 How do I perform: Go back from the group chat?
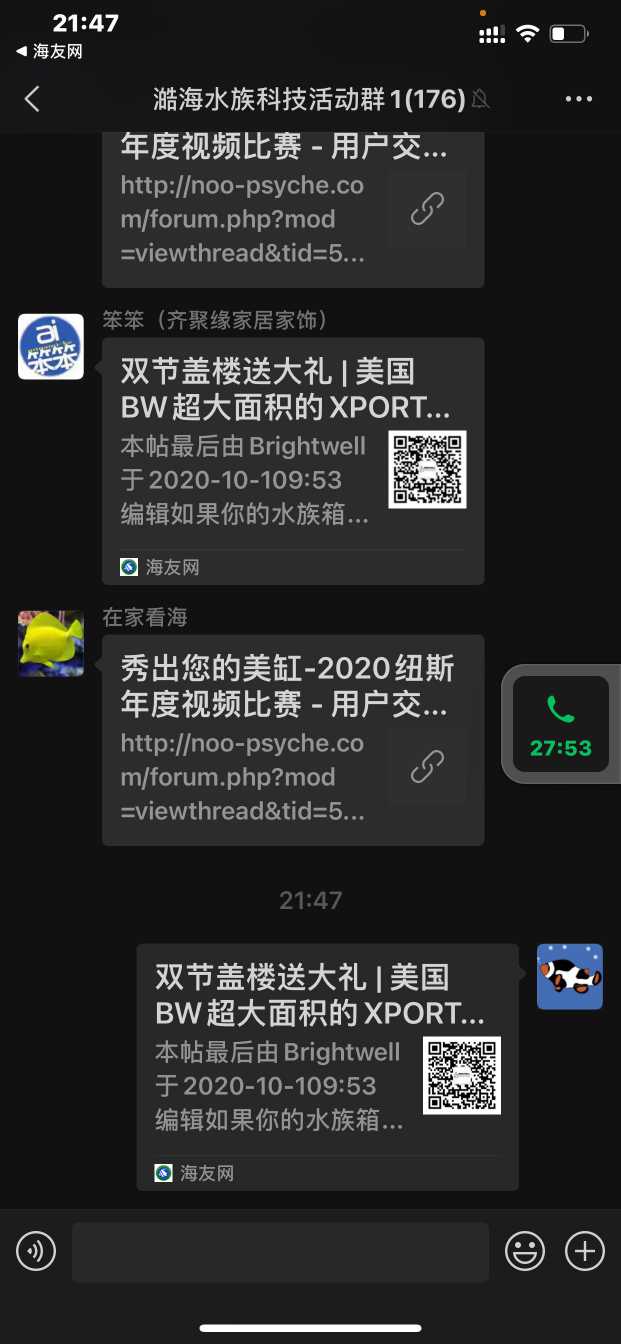pyautogui.click(x=32, y=98)
